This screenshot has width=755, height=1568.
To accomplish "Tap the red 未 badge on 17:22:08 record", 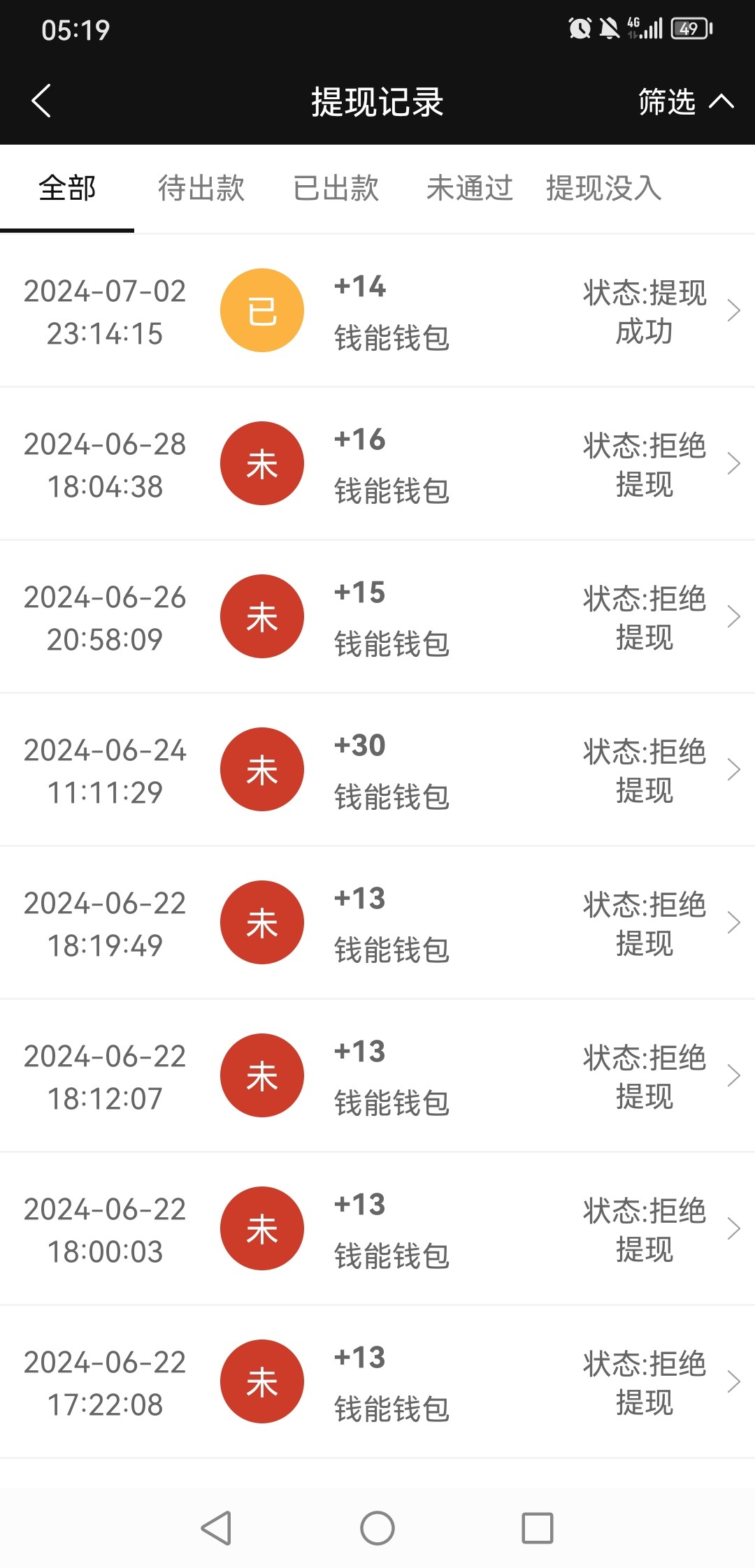I will 261,1381.
